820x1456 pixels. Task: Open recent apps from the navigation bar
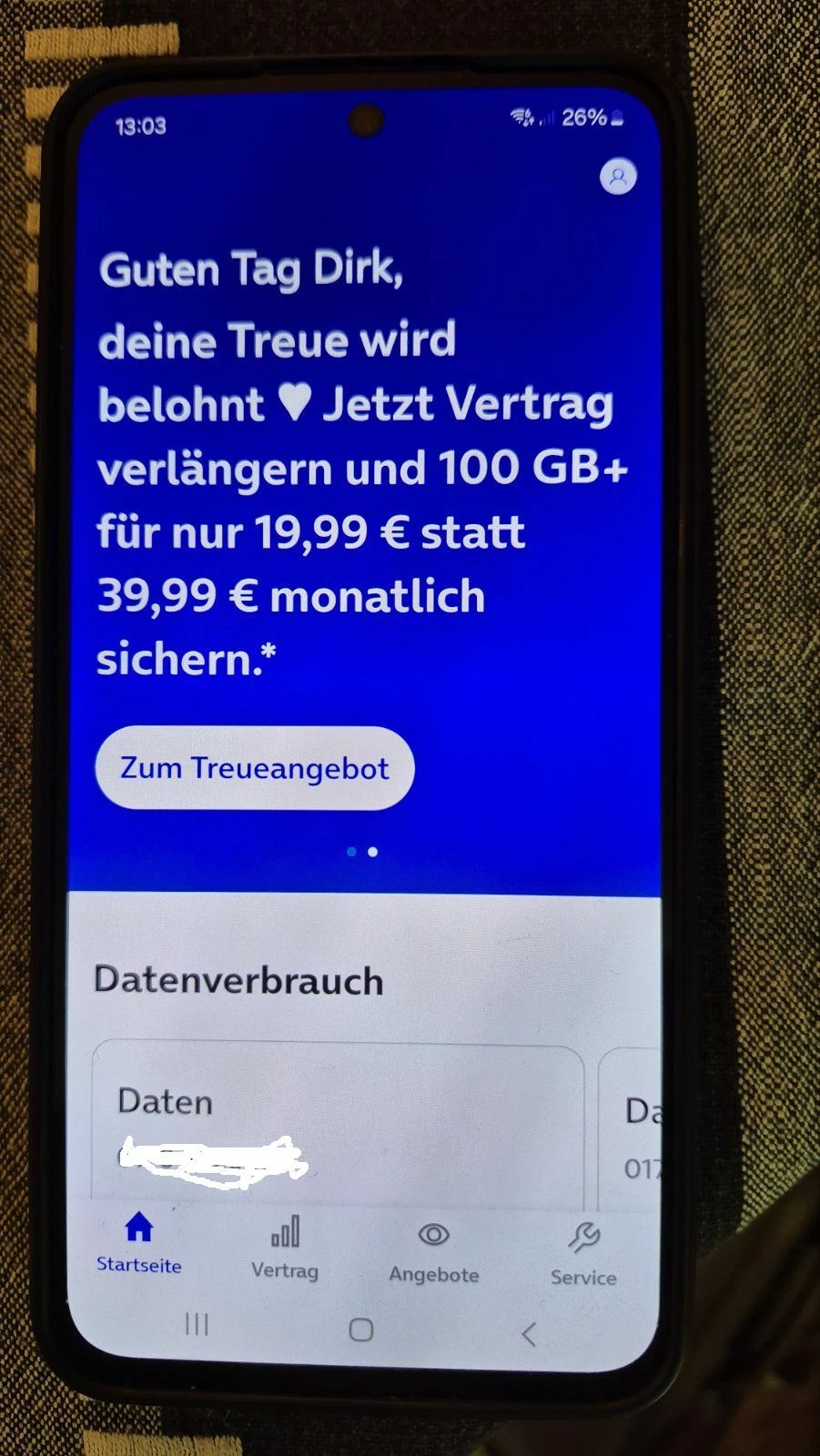point(197,1324)
